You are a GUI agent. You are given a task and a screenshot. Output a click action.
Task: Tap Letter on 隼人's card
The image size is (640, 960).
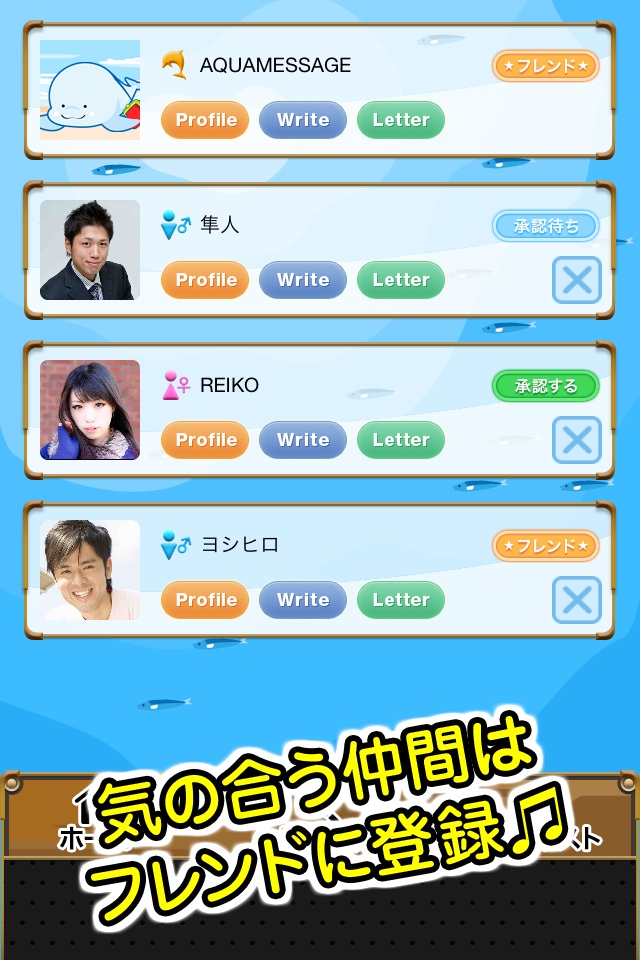[401, 280]
